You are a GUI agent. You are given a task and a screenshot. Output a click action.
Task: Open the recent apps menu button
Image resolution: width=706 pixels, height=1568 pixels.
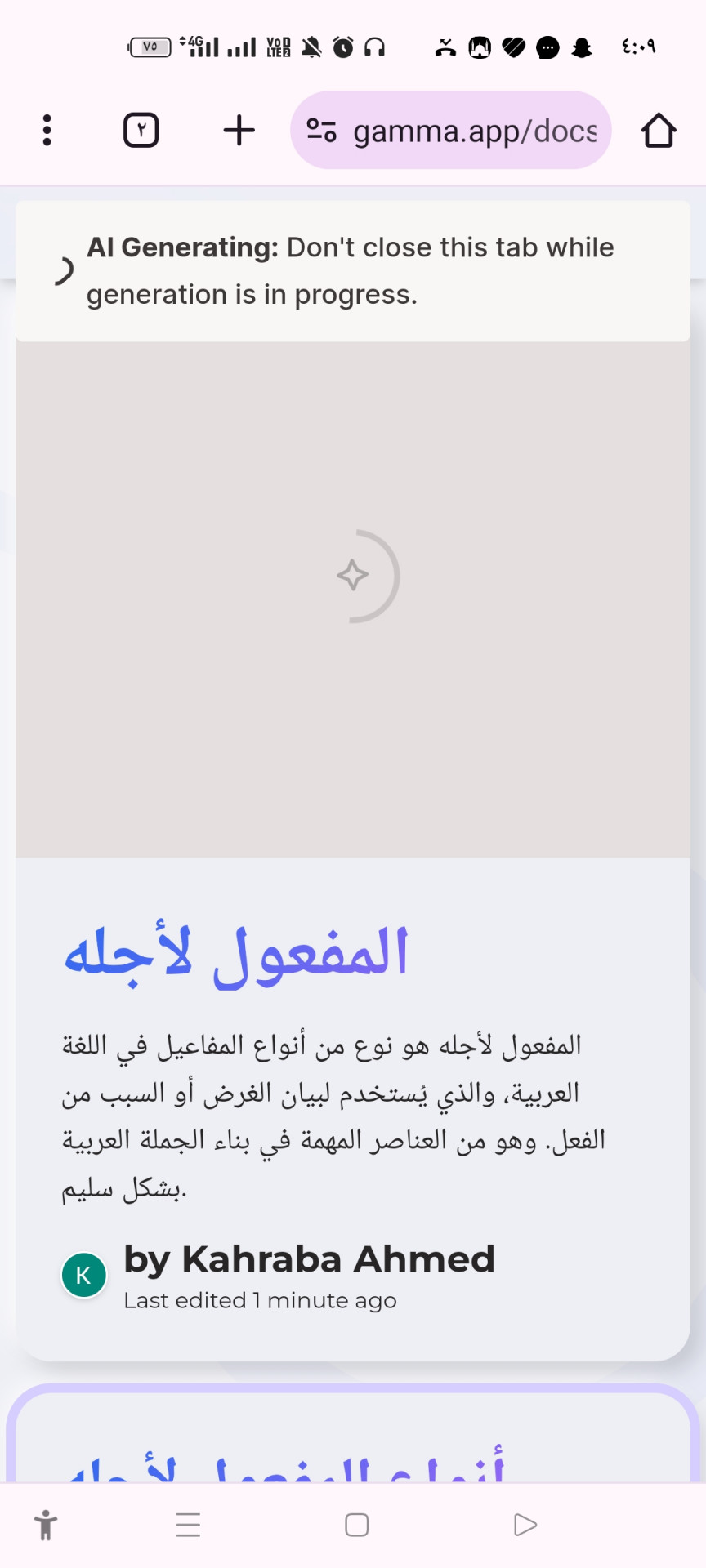pos(189,1525)
